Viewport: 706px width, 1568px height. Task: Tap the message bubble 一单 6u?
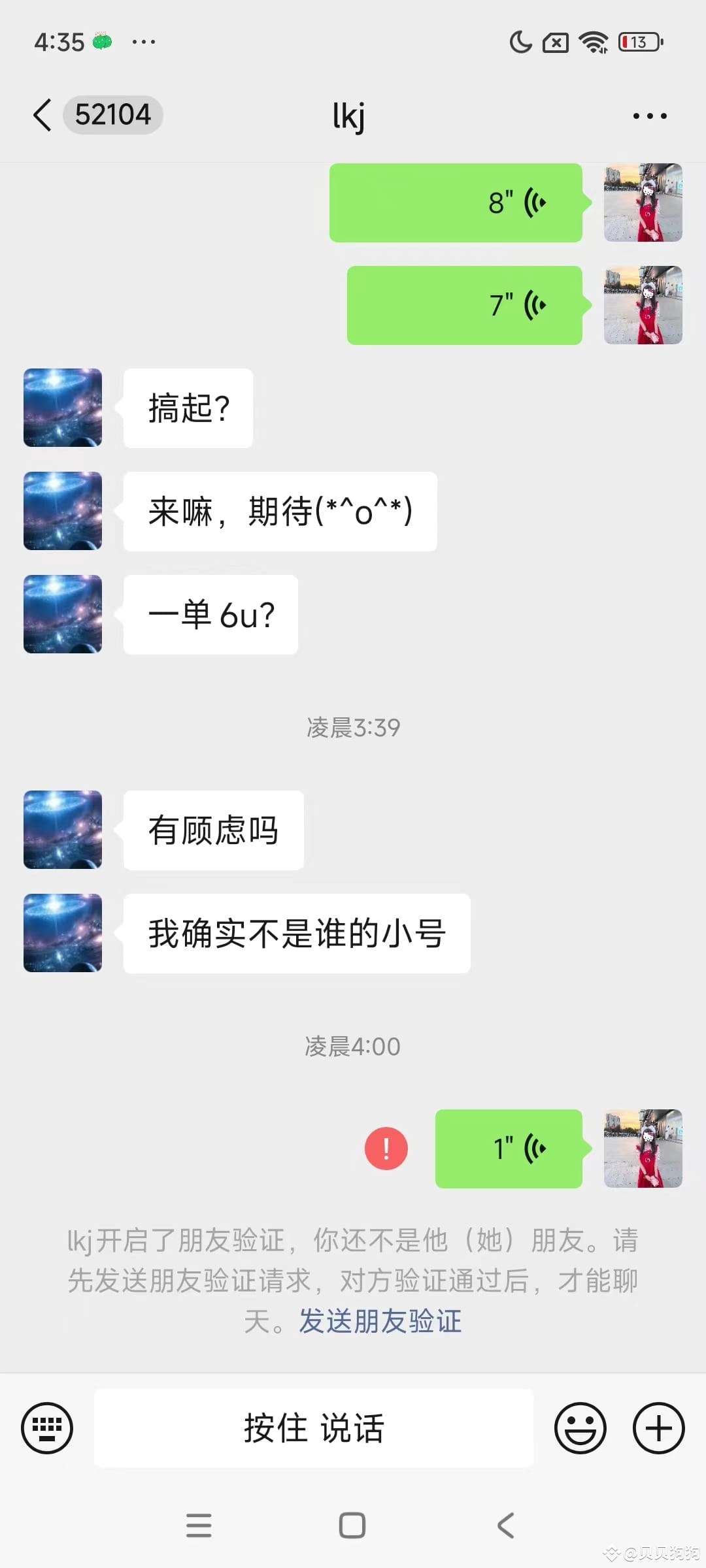pos(210,614)
